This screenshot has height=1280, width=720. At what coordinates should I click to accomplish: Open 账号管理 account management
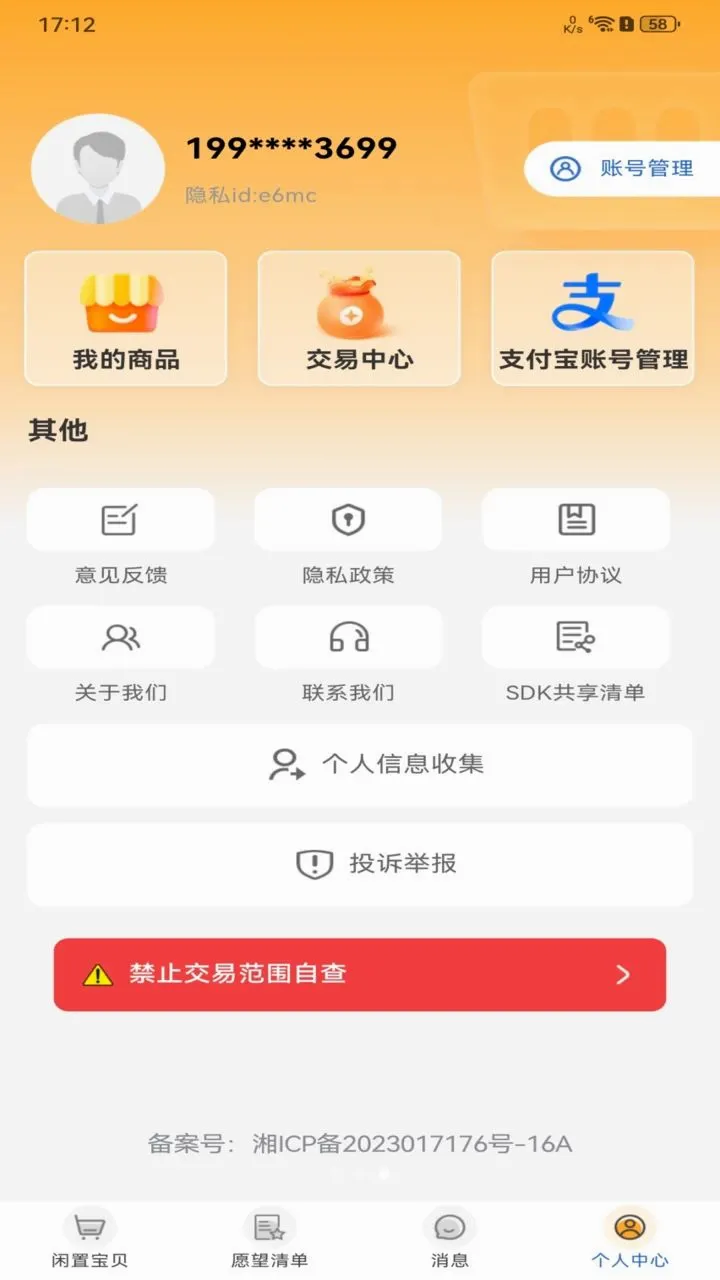622,168
